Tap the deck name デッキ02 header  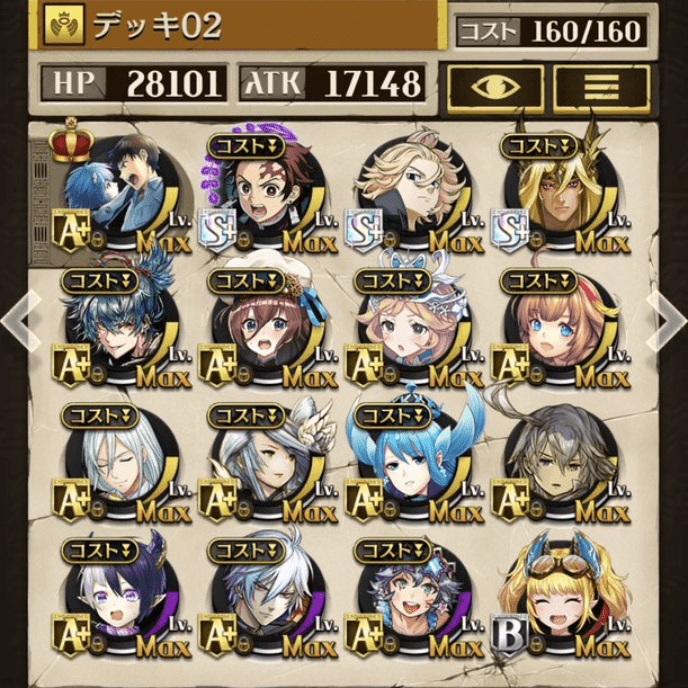pyautogui.click(x=160, y=26)
